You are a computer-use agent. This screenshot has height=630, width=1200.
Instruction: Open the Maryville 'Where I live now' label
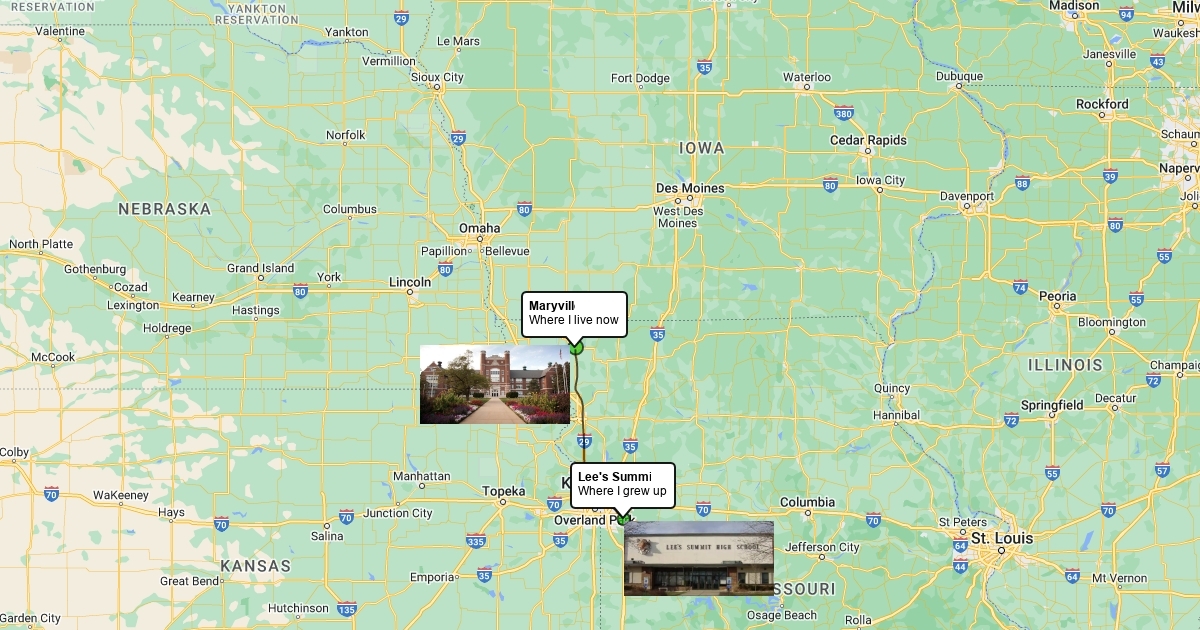coord(574,313)
